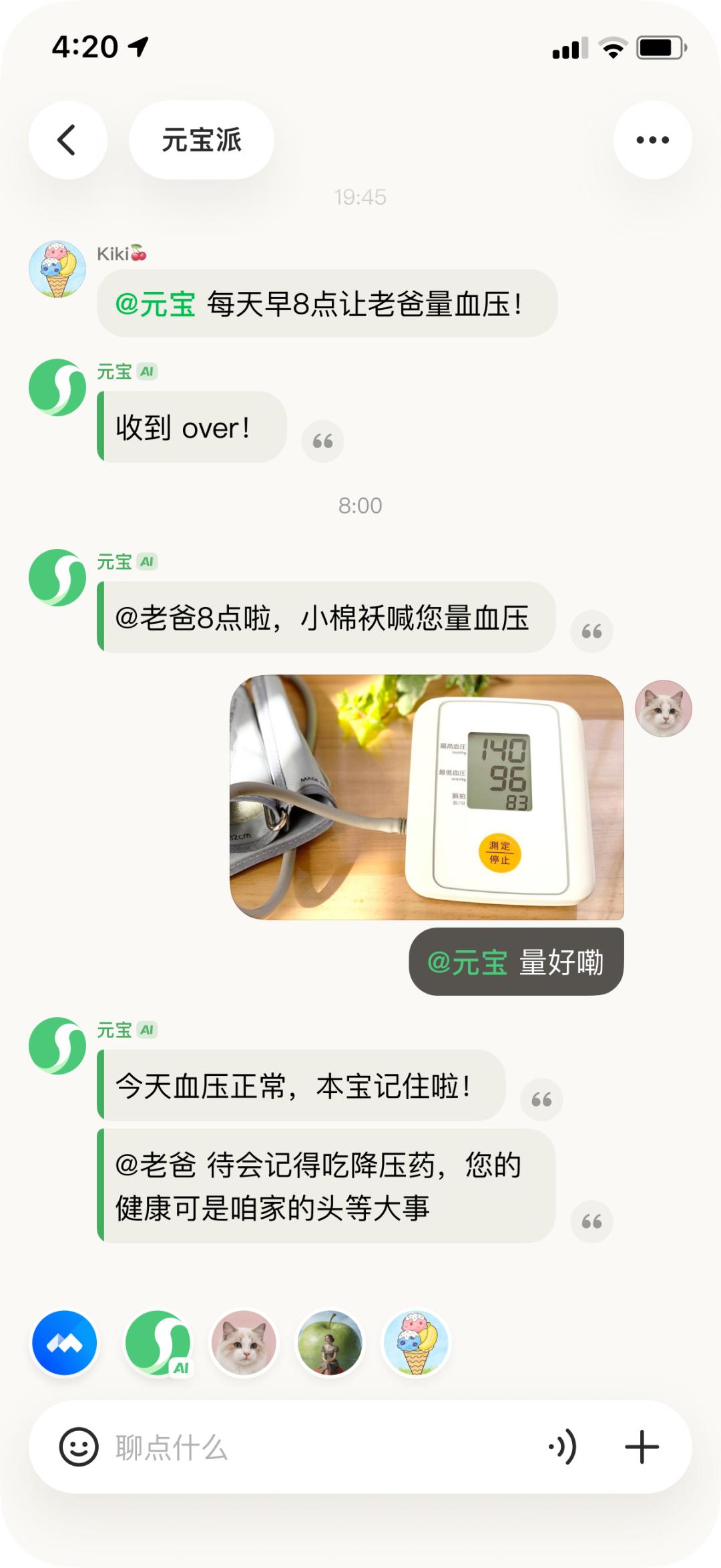Quote the 待会记得吃降压药 message
Viewport: 721px width, 1568px height.
pos(591,1221)
